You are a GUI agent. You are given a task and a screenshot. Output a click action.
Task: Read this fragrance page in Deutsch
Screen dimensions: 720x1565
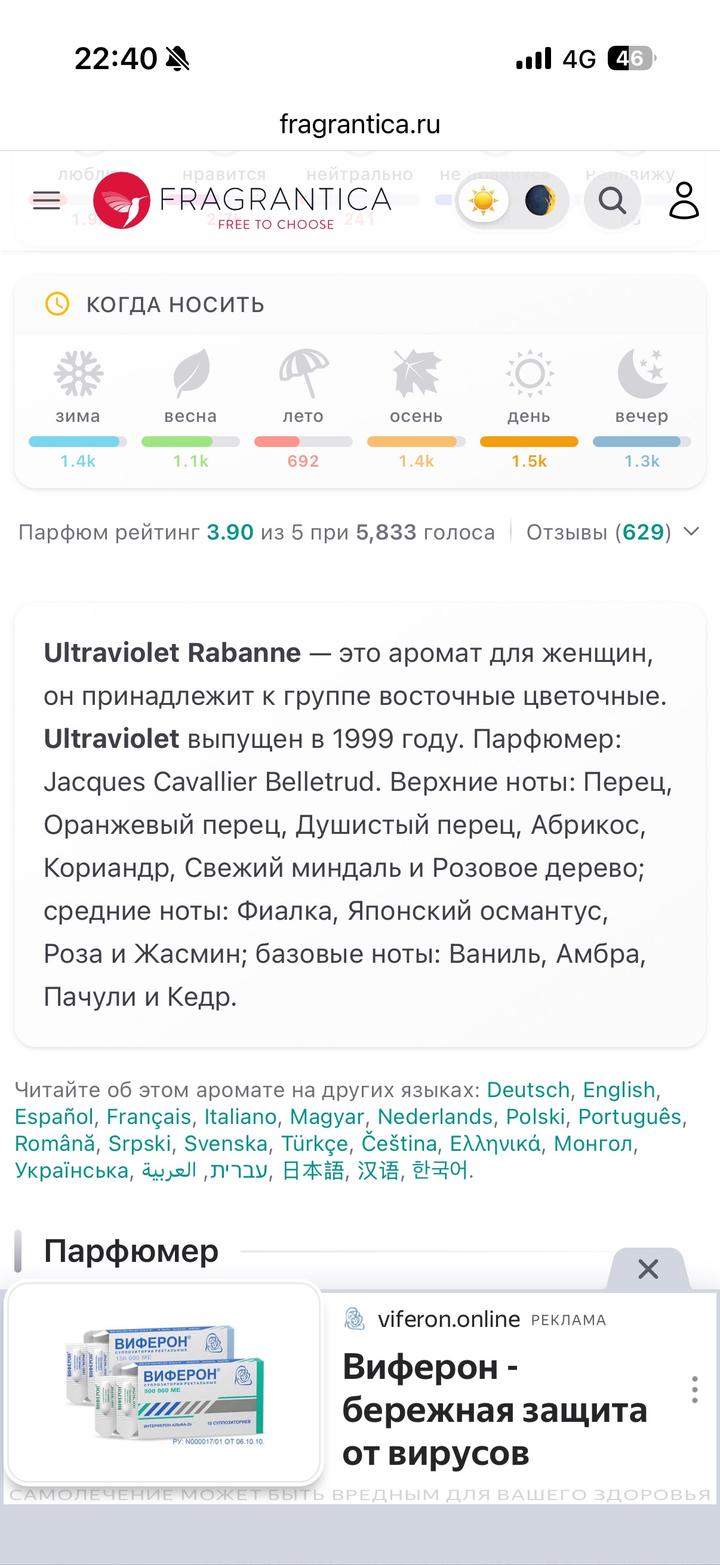[x=528, y=1090]
